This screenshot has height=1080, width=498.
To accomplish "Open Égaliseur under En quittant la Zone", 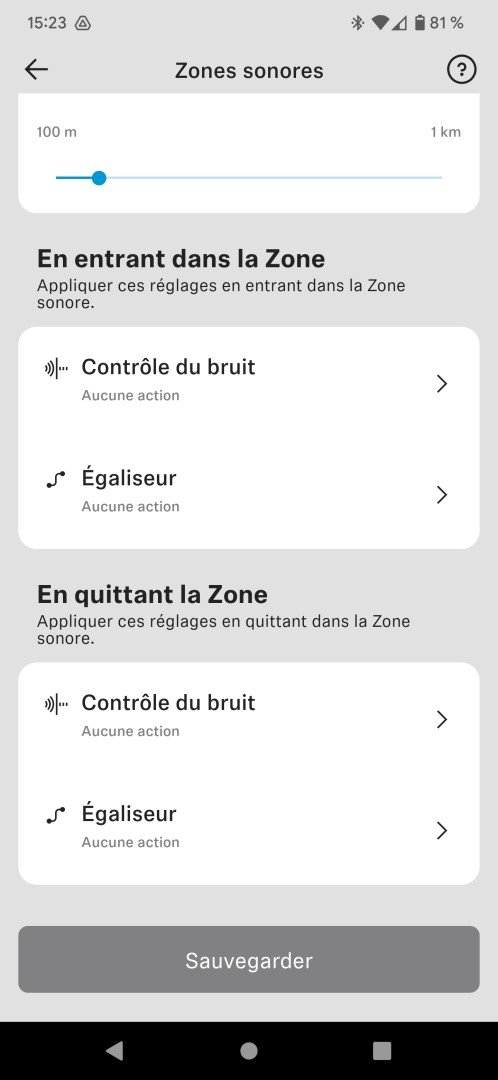I will [249, 829].
